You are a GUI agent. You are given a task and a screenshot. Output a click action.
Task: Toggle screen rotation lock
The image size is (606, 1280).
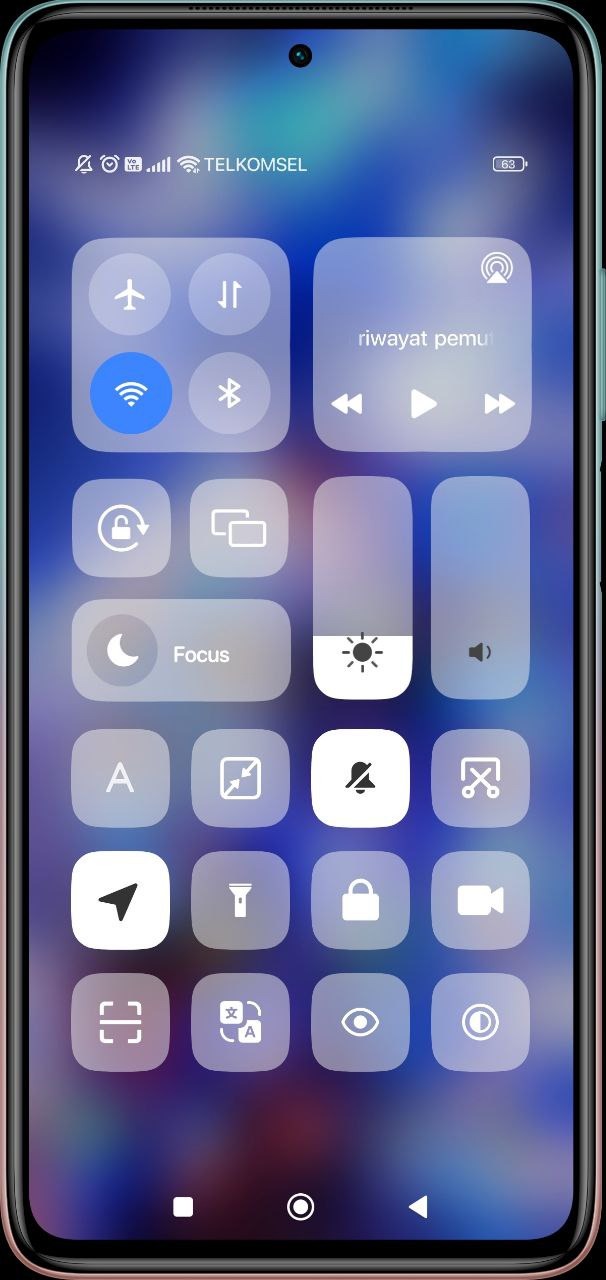[121, 528]
